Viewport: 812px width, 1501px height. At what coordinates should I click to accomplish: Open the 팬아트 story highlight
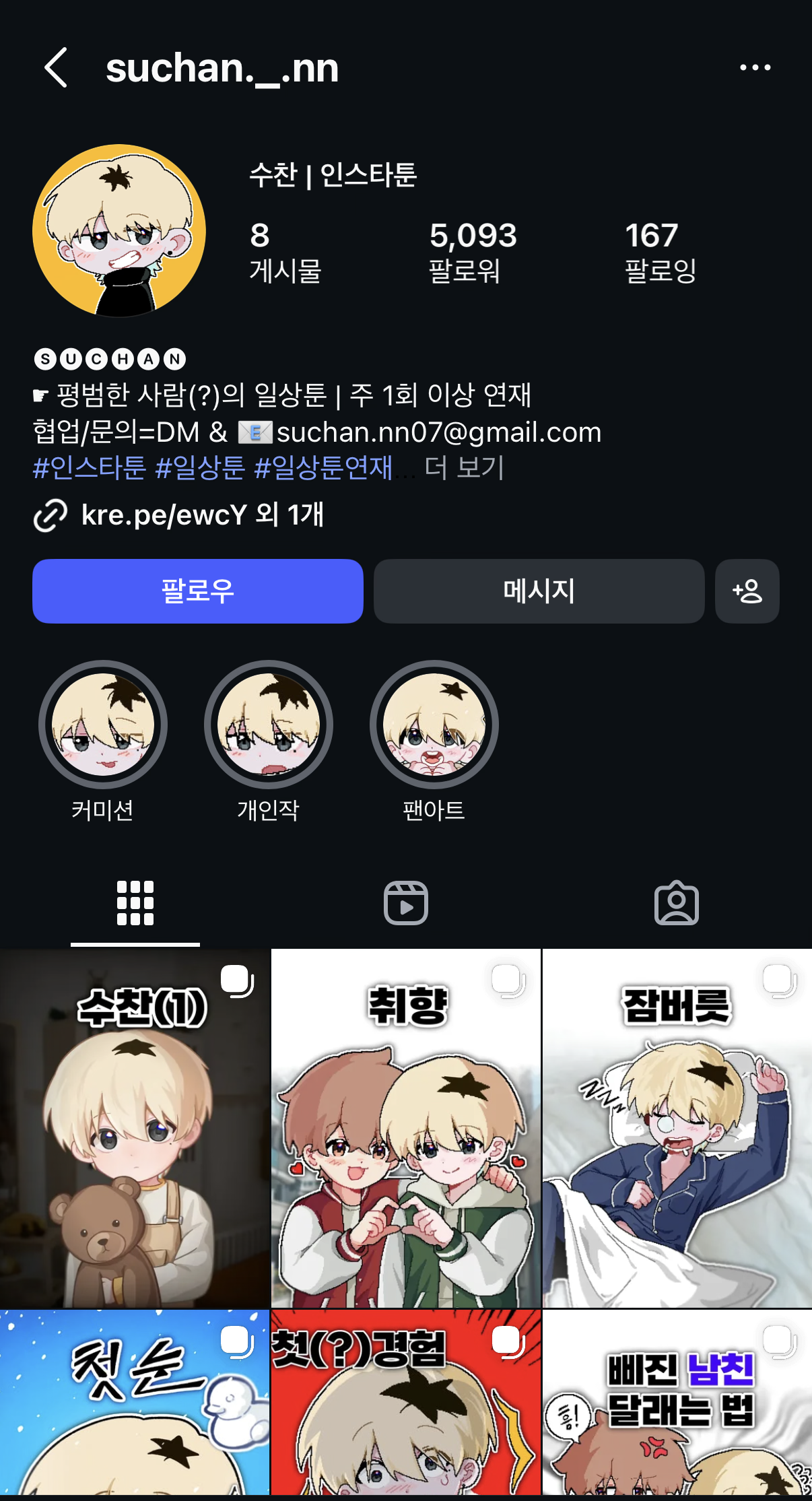pyautogui.click(x=434, y=741)
